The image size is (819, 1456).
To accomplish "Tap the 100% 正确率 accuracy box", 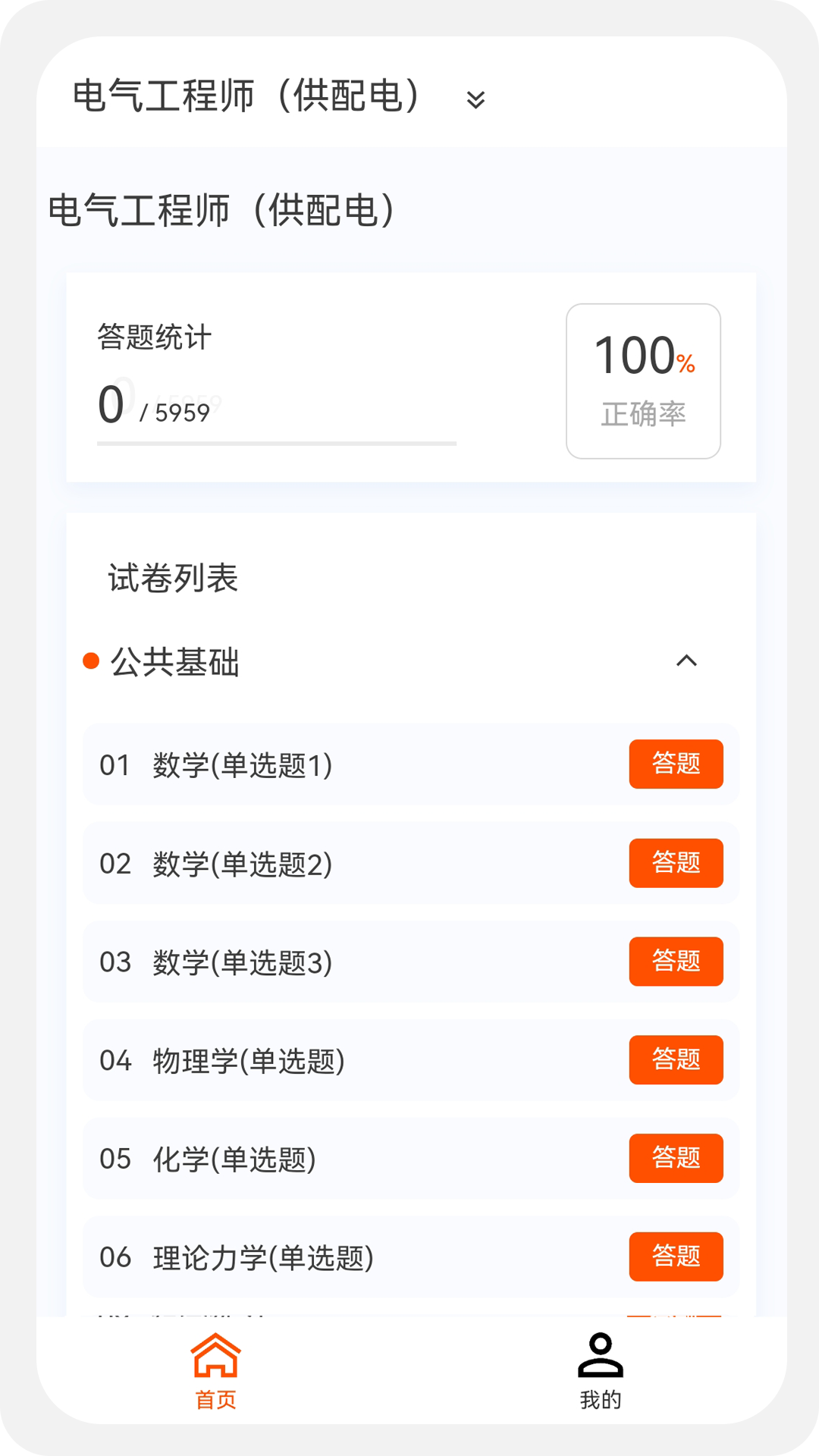I will [642, 378].
